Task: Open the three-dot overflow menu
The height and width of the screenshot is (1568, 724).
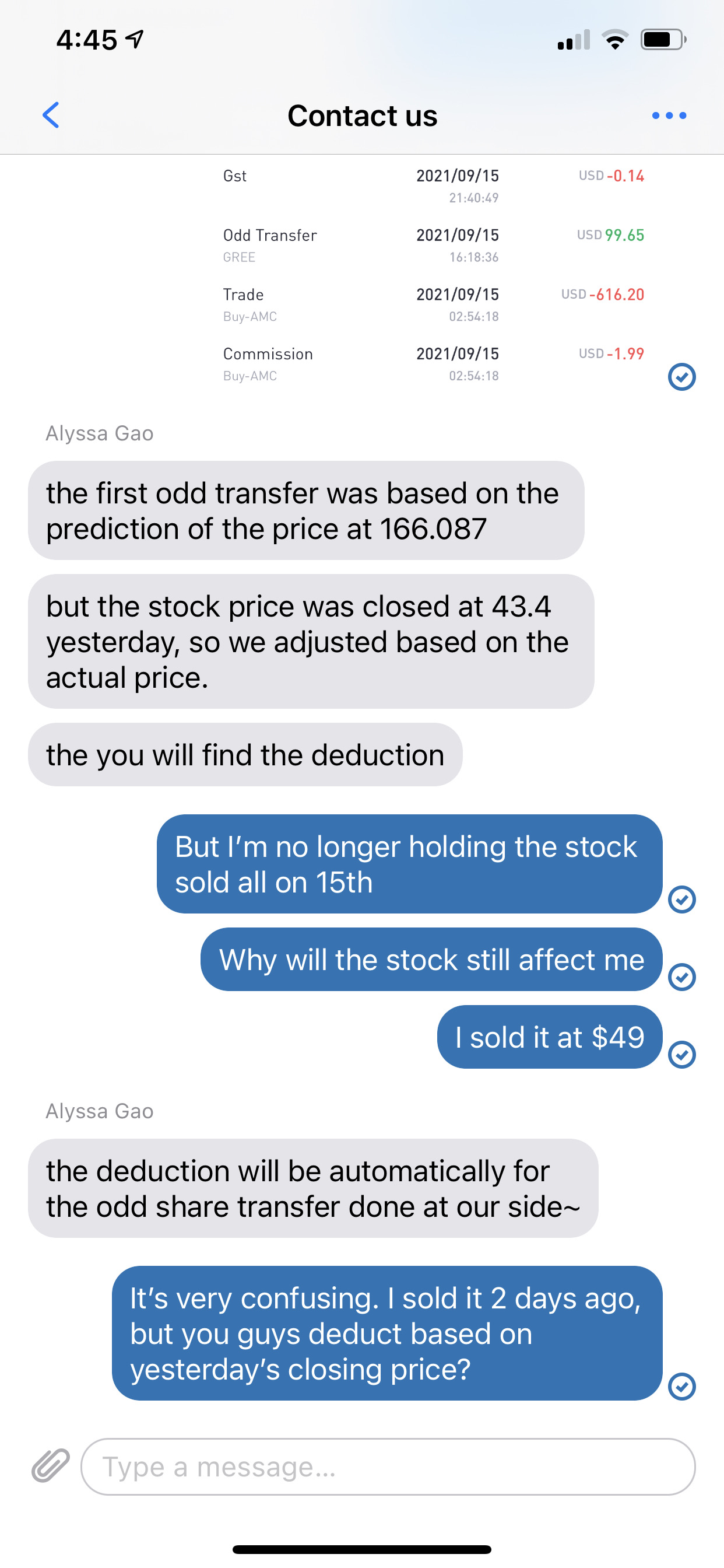Action: (669, 115)
